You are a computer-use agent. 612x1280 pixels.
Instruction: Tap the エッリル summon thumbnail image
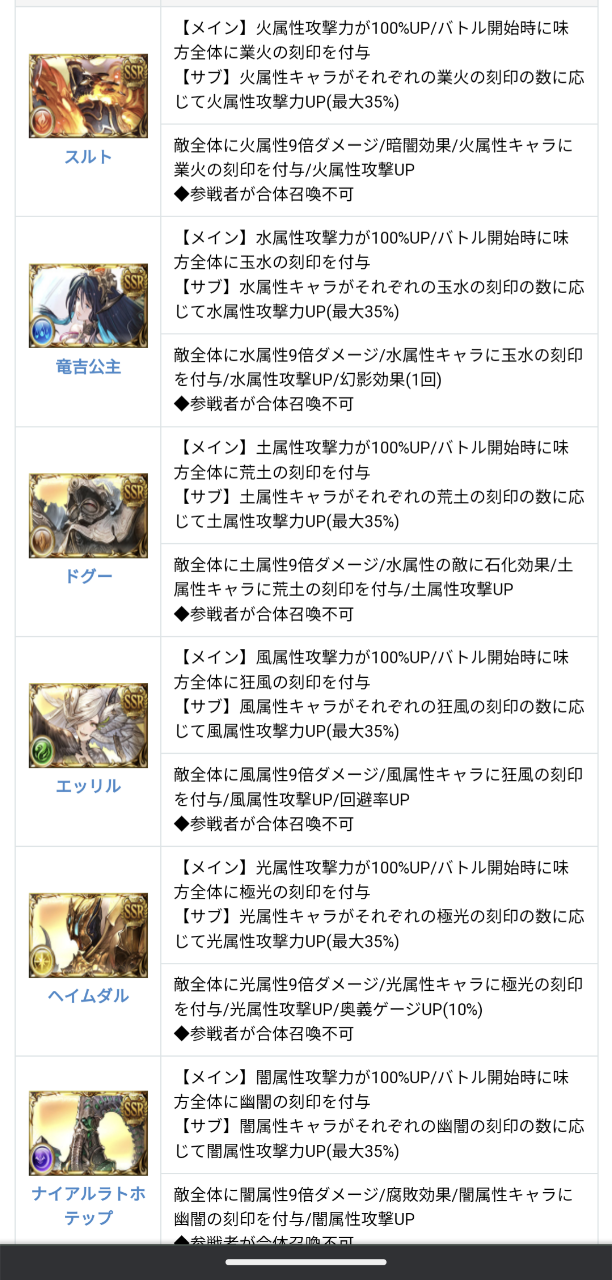click(x=88, y=725)
